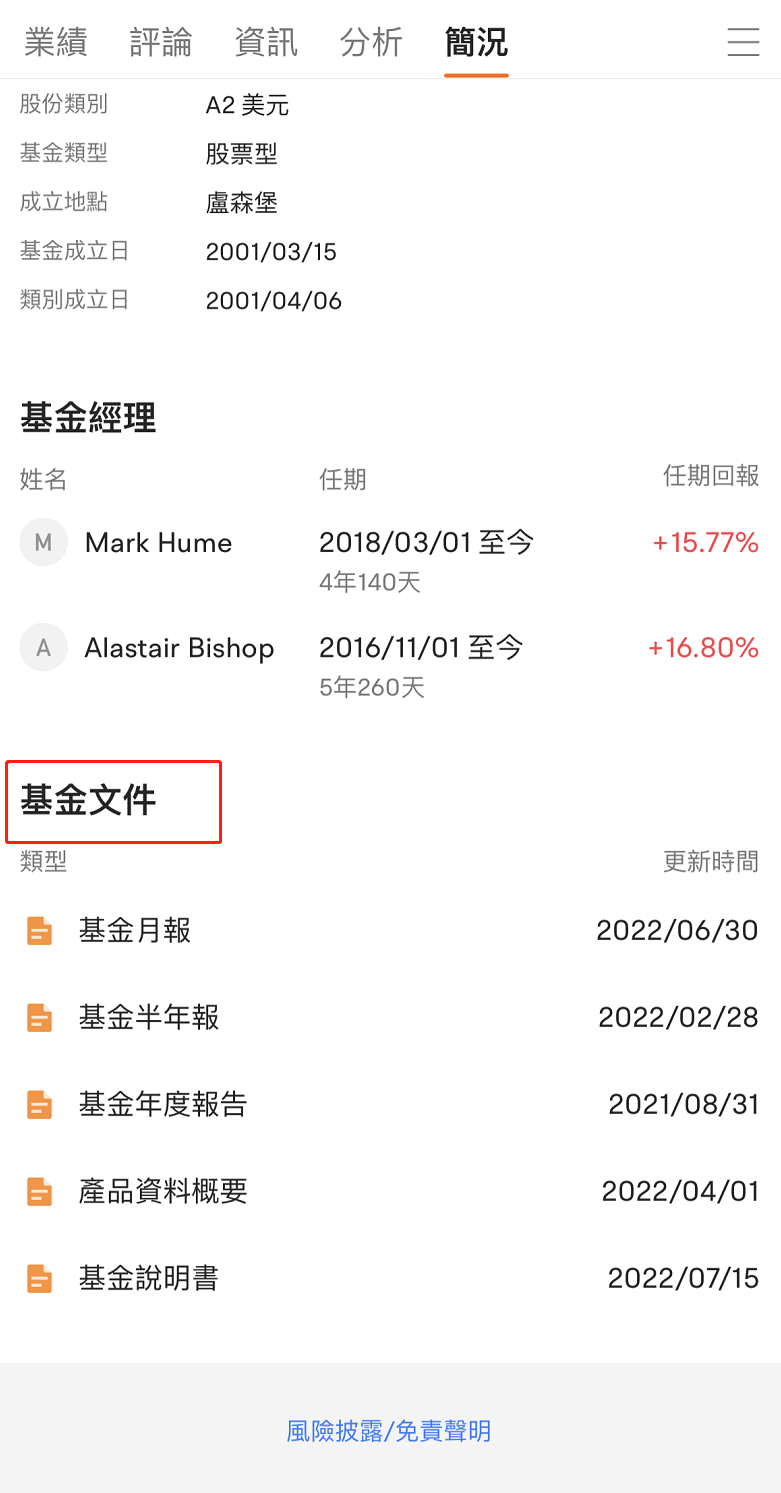781x1493 pixels.
Task: Open the 產品資料概要 document
Action: pos(163,1192)
